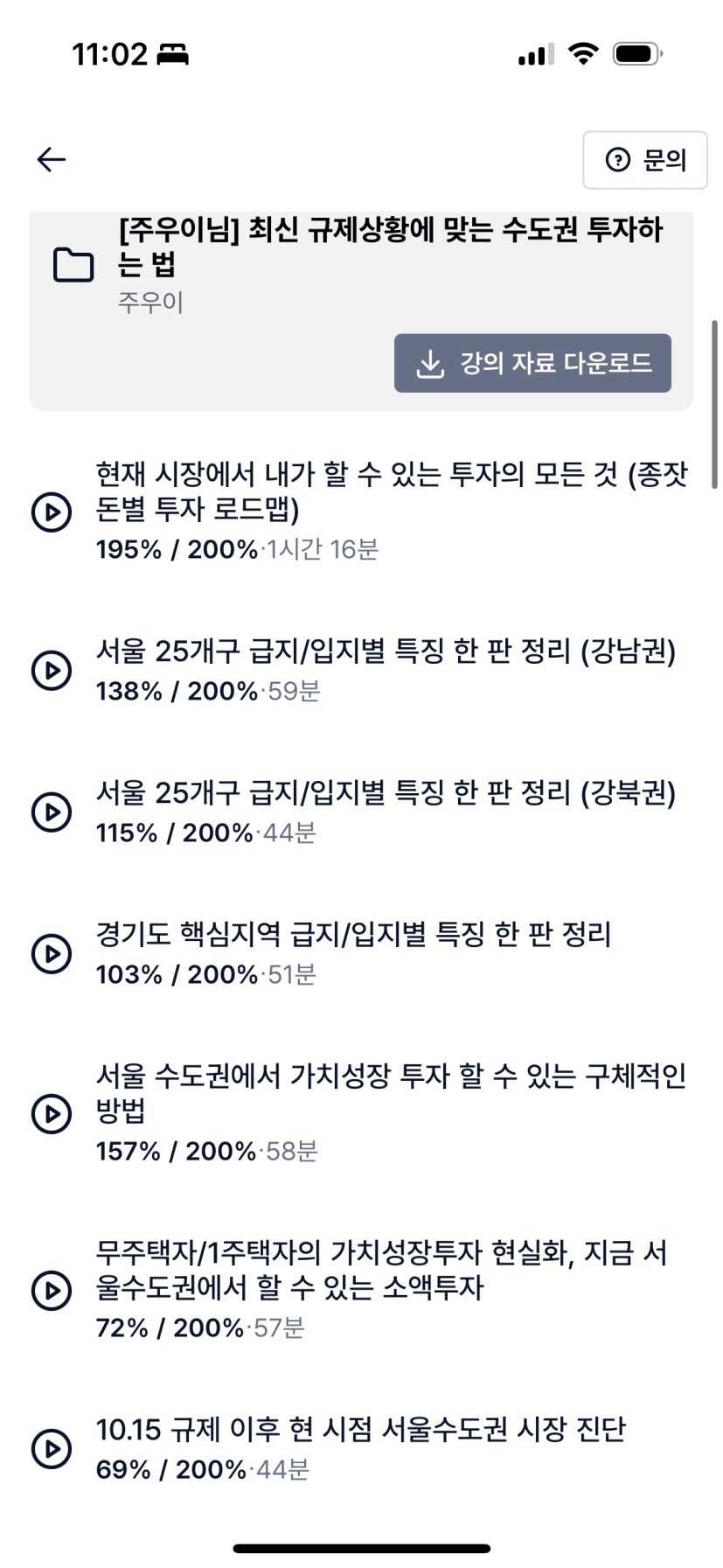Select the 경기도 핵심지역 급지/입지별 lecture
The width and height of the screenshot is (723, 1568).
52,953
